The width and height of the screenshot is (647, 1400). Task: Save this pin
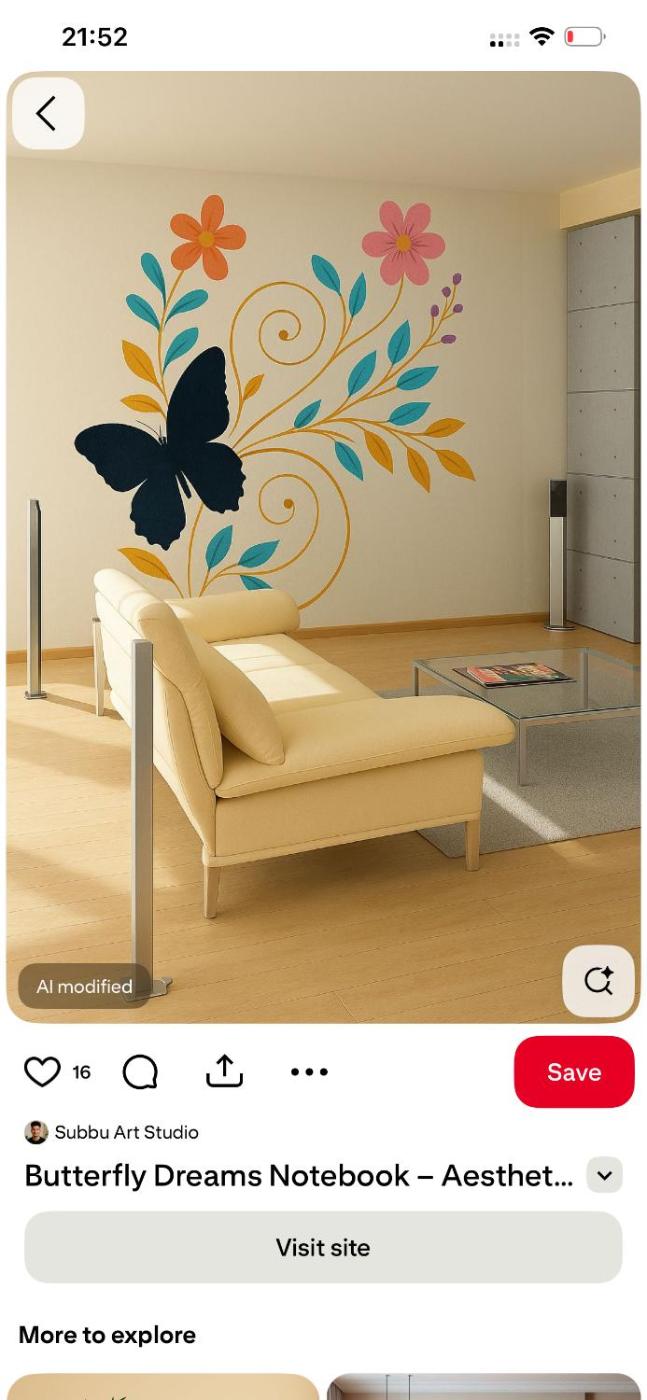(x=574, y=1072)
